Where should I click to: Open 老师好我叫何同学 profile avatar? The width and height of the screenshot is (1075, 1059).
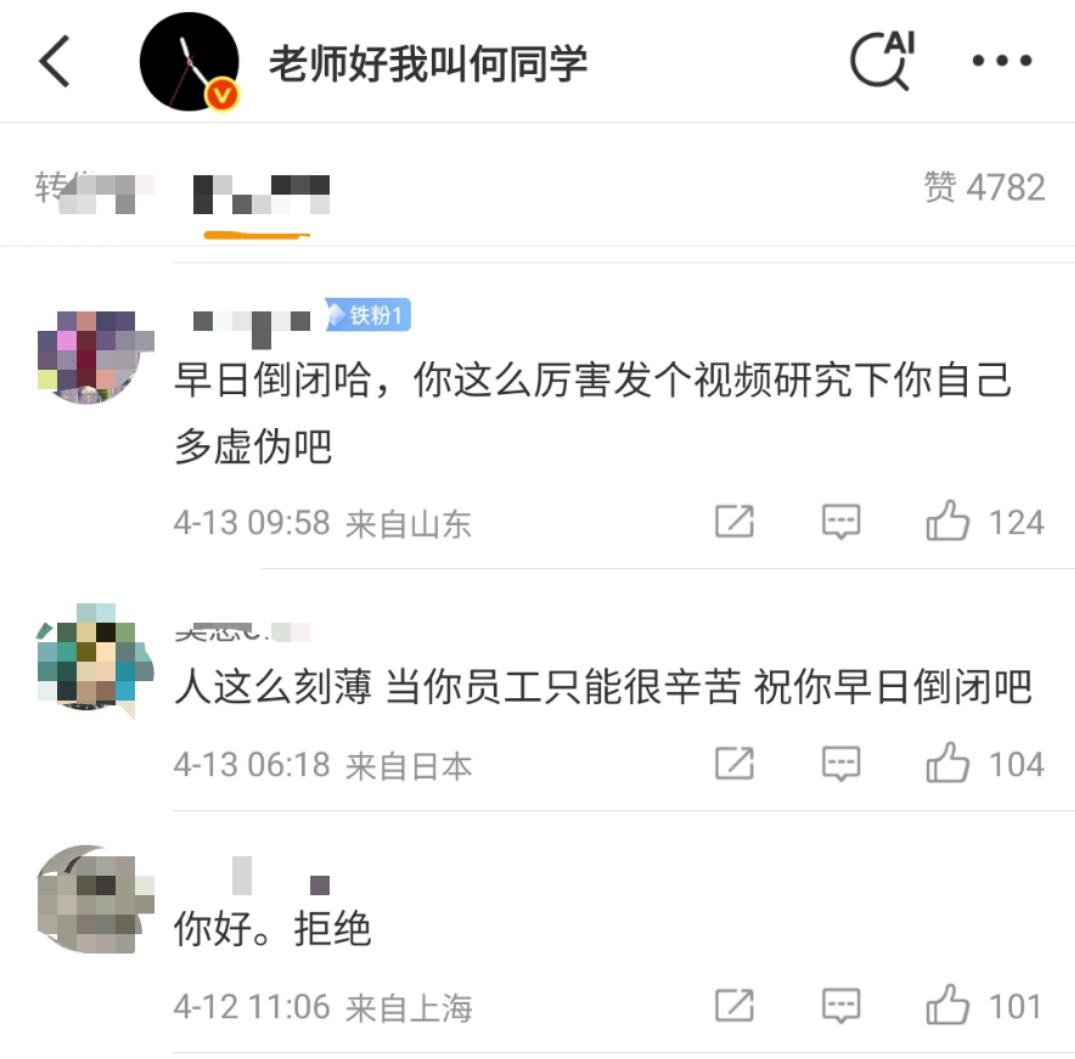[189, 62]
